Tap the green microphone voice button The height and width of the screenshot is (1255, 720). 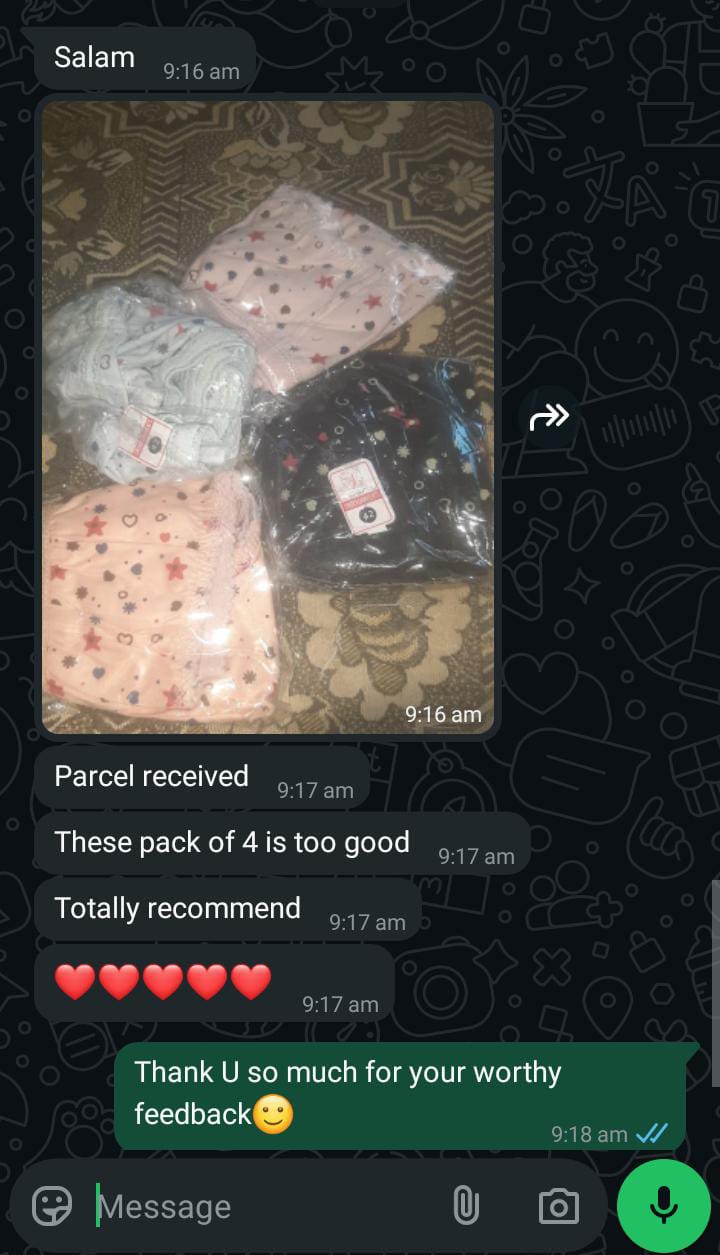pos(663,1206)
